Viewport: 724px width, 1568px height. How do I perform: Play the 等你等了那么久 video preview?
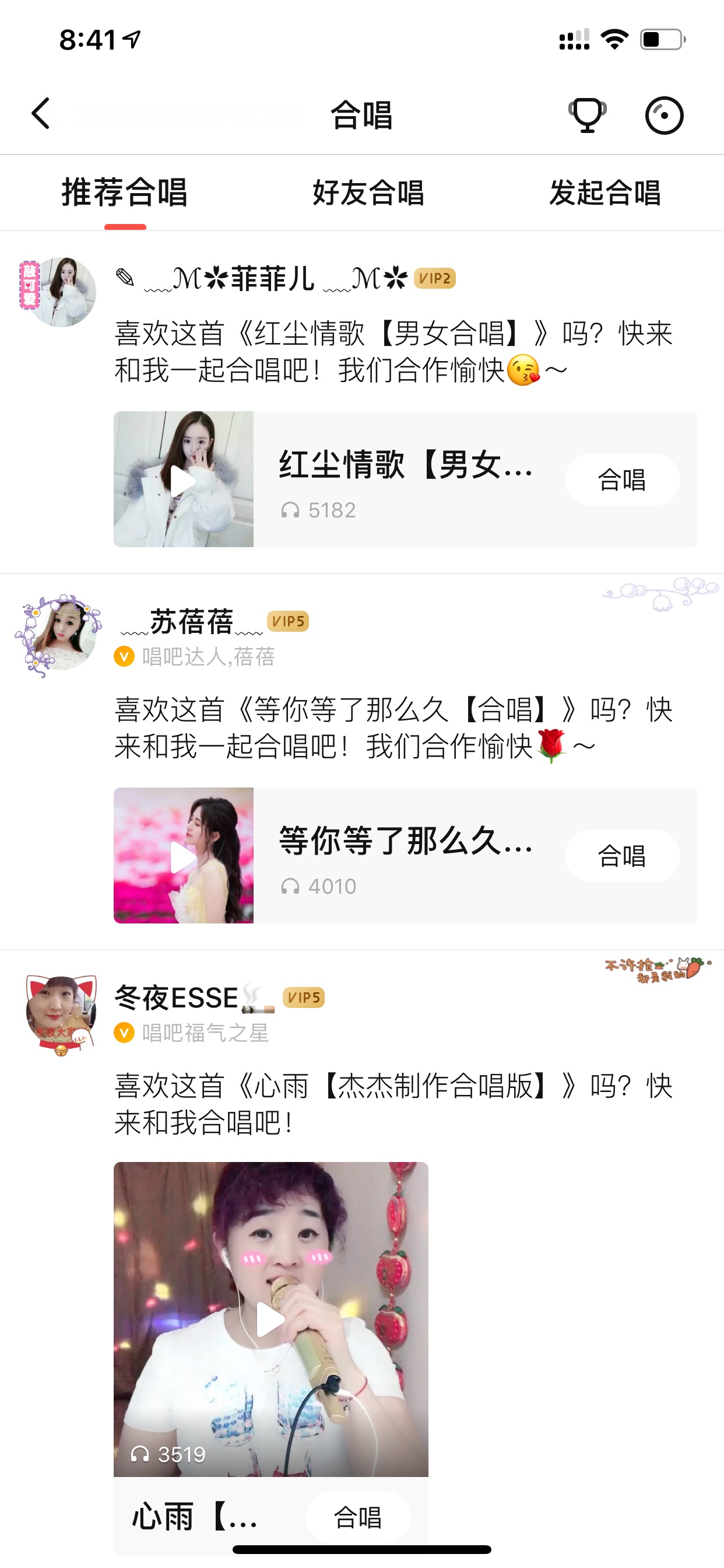click(183, 855)
